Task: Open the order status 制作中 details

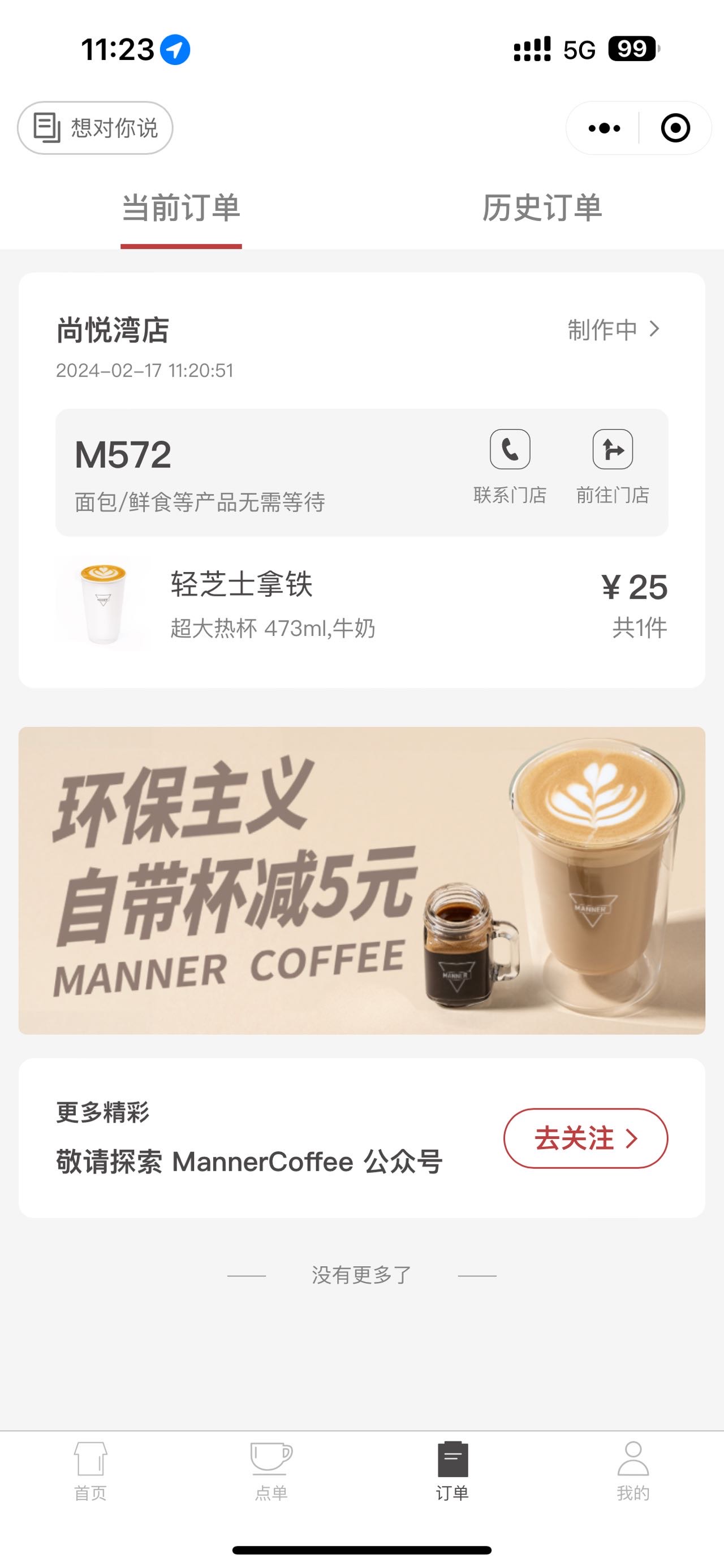Action: [x=614, y=330]
